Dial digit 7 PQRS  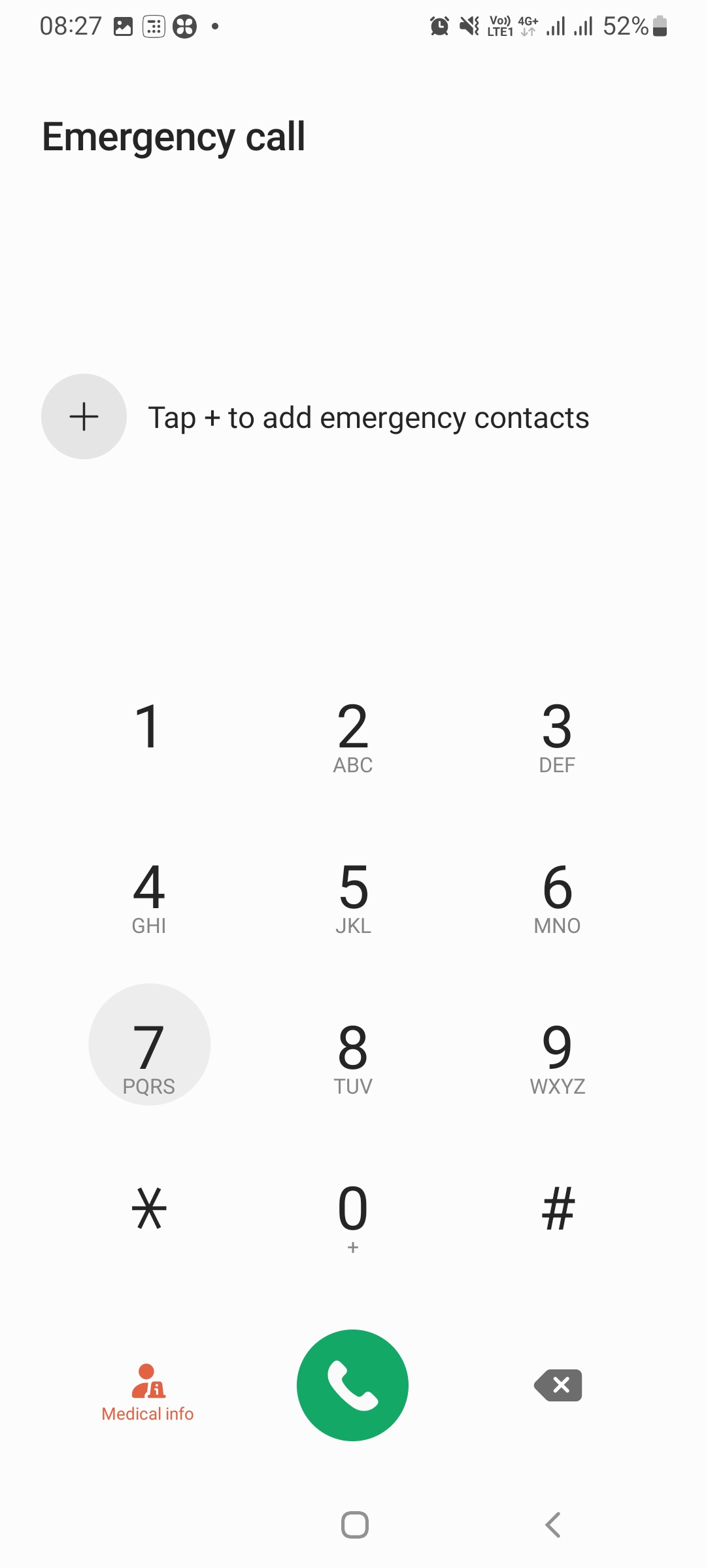(x=149, y=1044)
